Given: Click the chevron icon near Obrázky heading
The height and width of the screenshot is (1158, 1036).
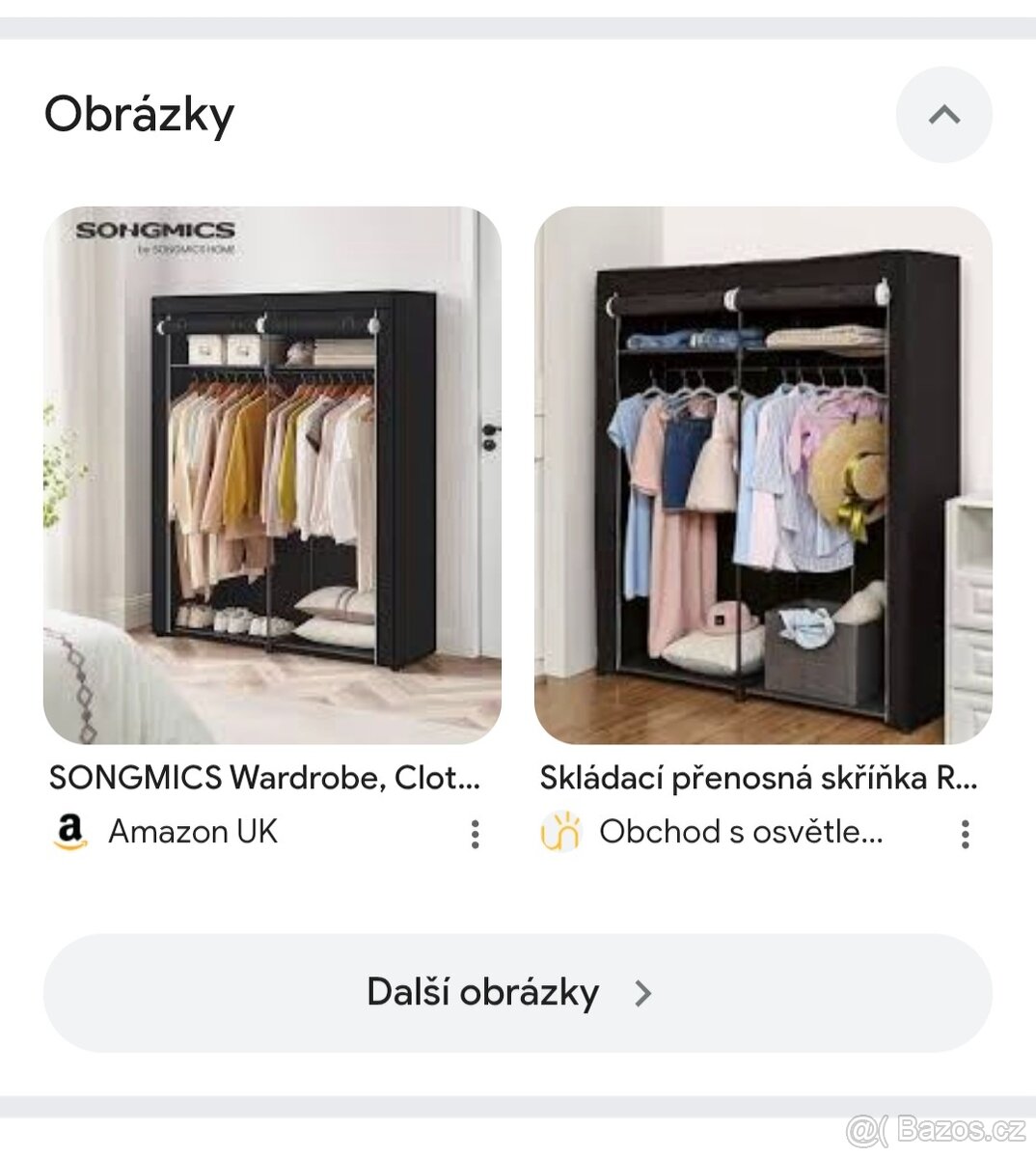Looking at the screenshot, I should [x=943, y=114].
